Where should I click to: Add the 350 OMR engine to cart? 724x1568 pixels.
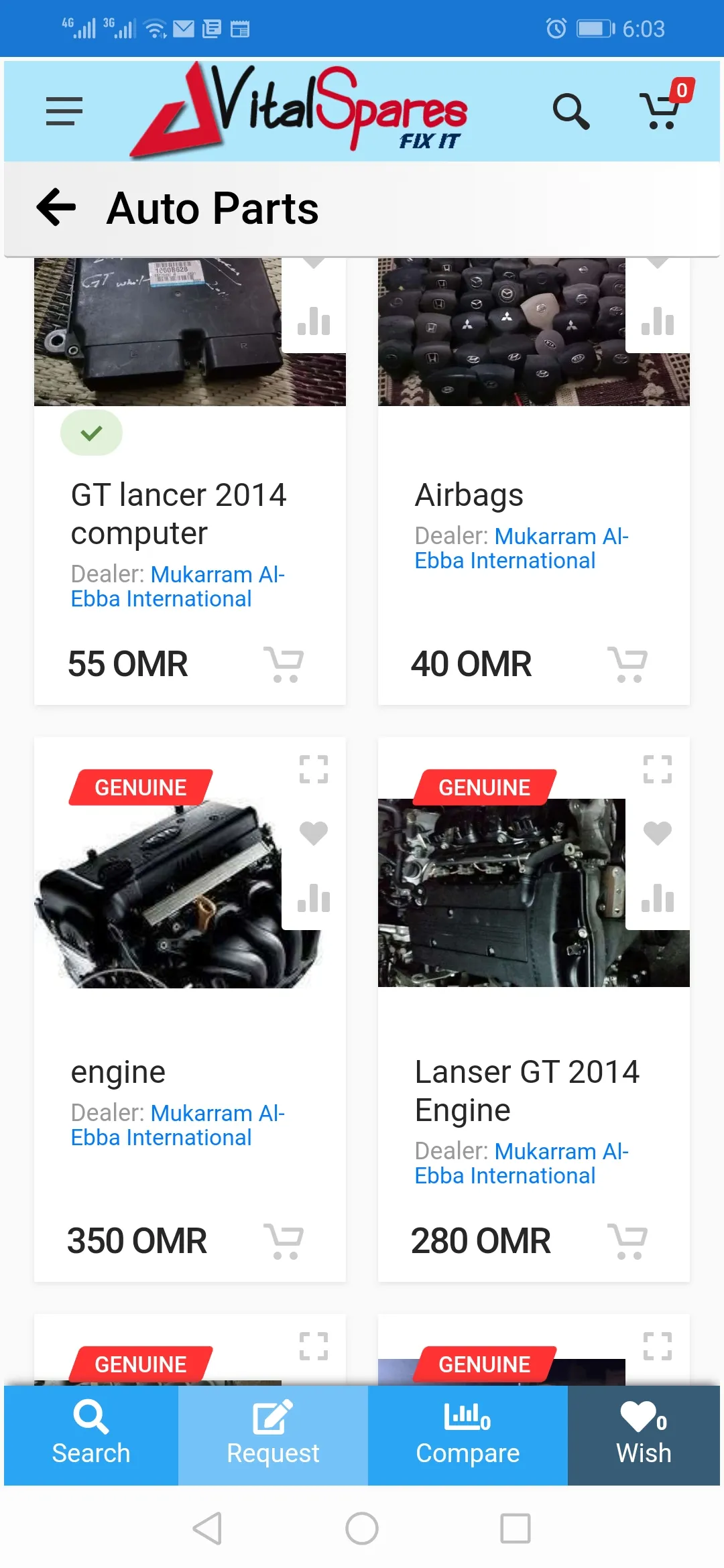(x=284, y=1241)
